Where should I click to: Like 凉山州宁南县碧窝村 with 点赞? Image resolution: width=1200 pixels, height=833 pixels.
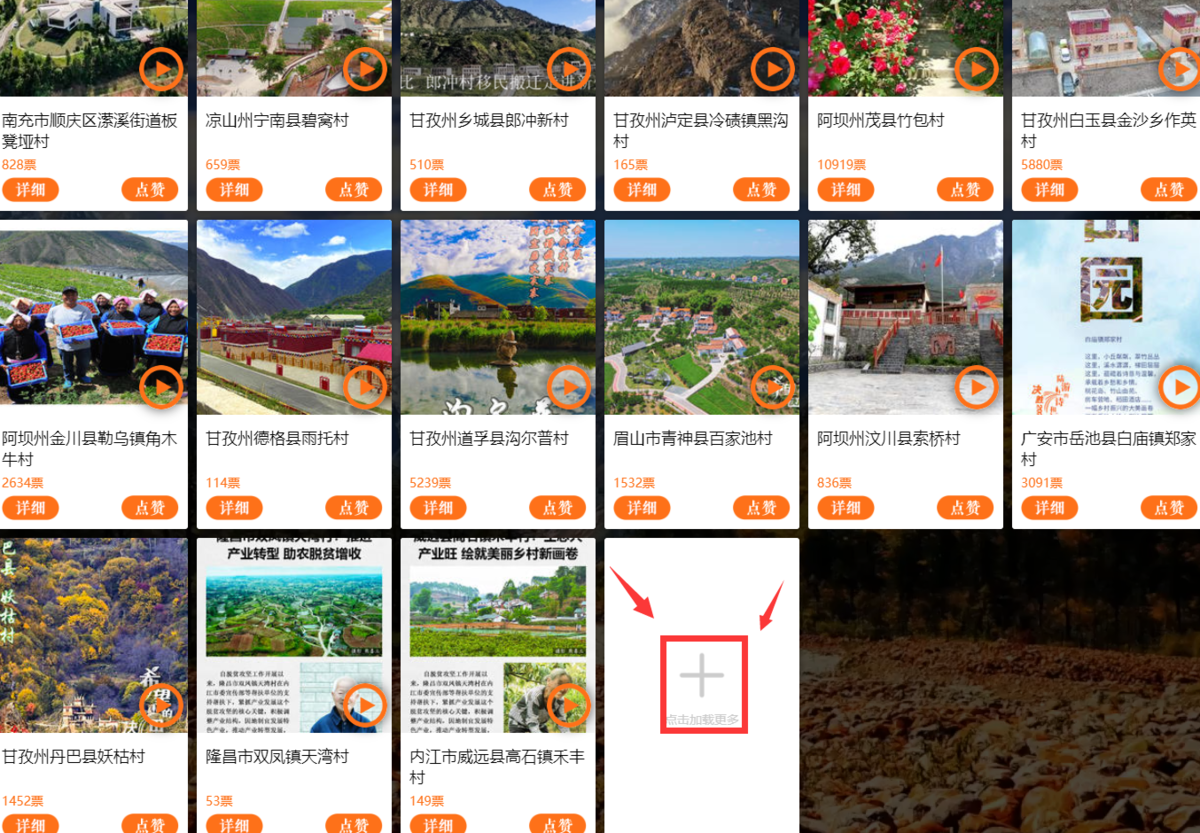(354, 190)
